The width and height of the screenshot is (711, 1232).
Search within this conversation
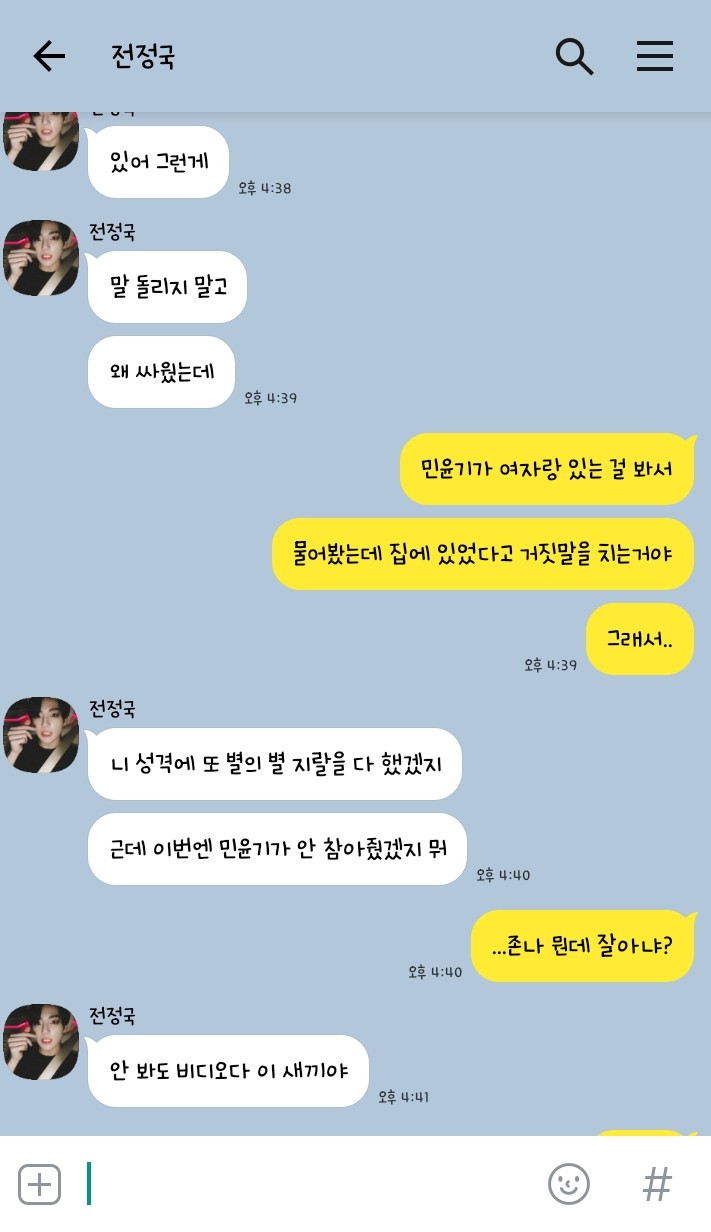point(574,57)
